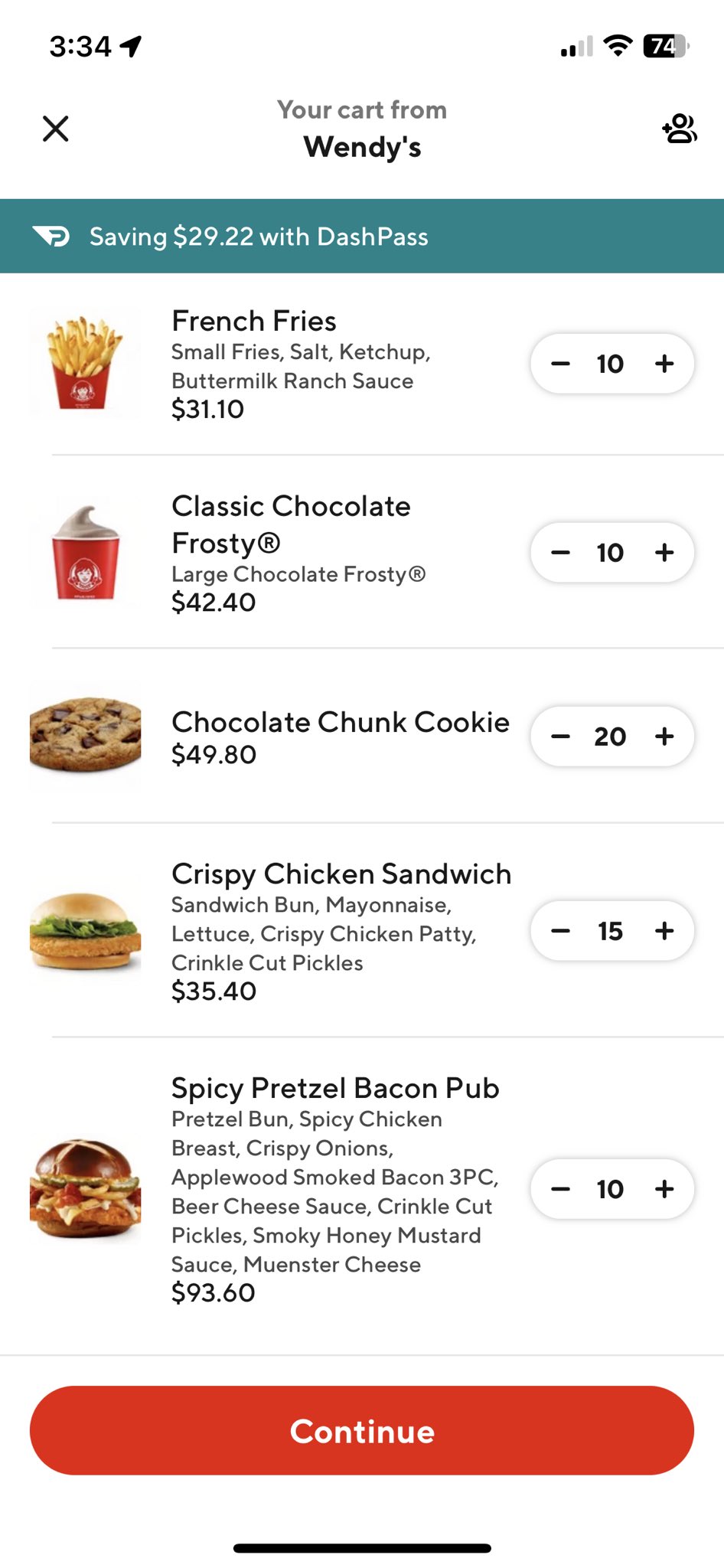The height and width of the screenshot is (1568, 724).
Task: Increase French Fries quantity
Action: pyautogui.click(x=664, y=364)
